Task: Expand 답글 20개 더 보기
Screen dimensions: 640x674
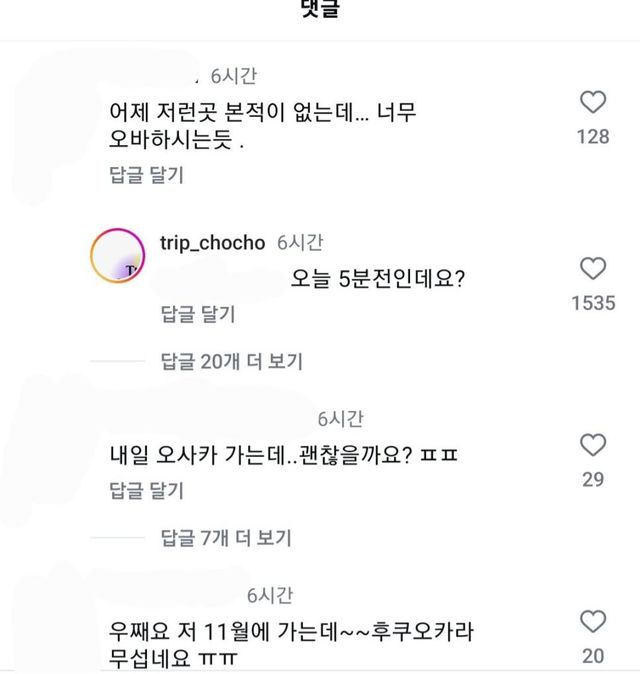Action: (x=232, y=361)
